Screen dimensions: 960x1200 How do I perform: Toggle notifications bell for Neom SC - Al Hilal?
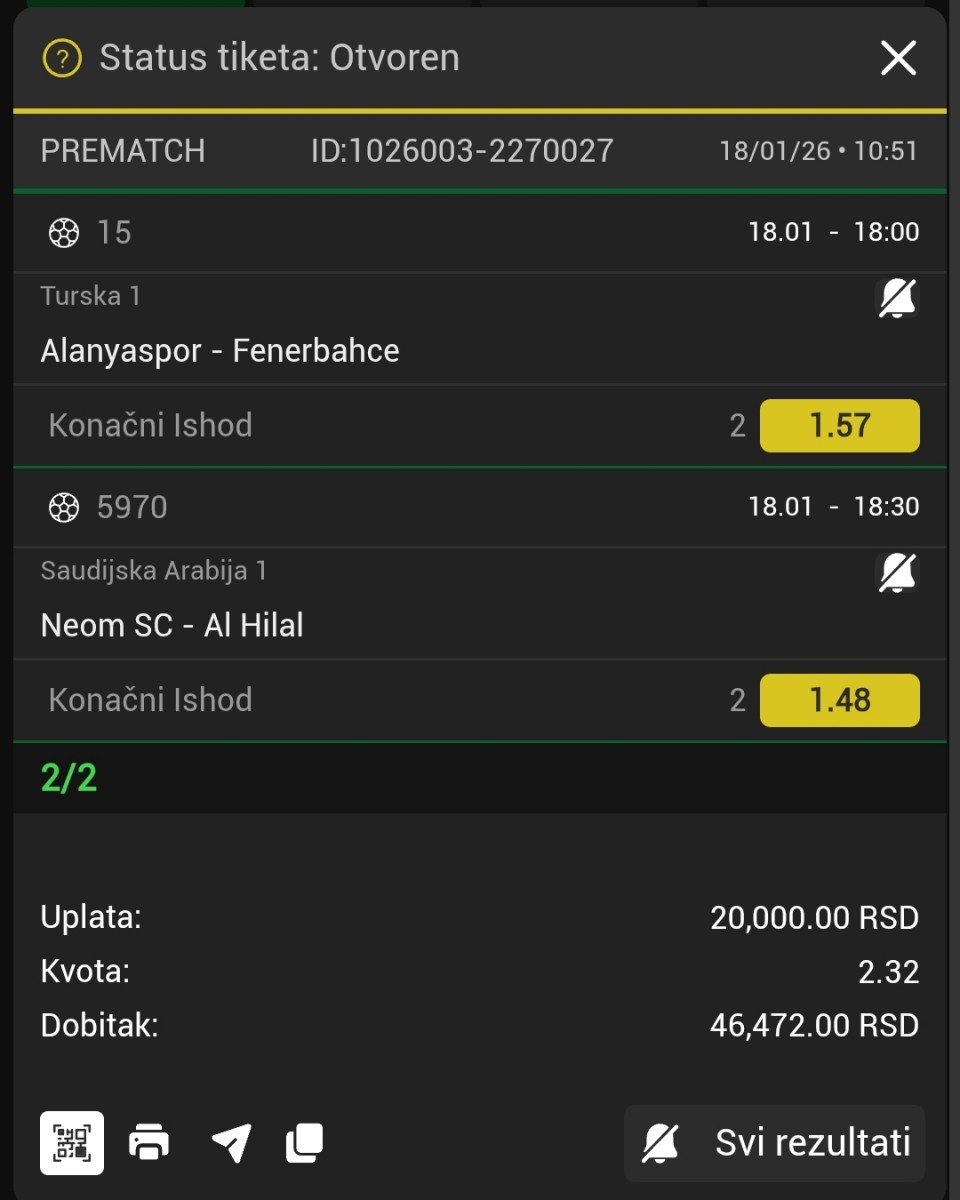pyautogui.click(x=897, y=573)
